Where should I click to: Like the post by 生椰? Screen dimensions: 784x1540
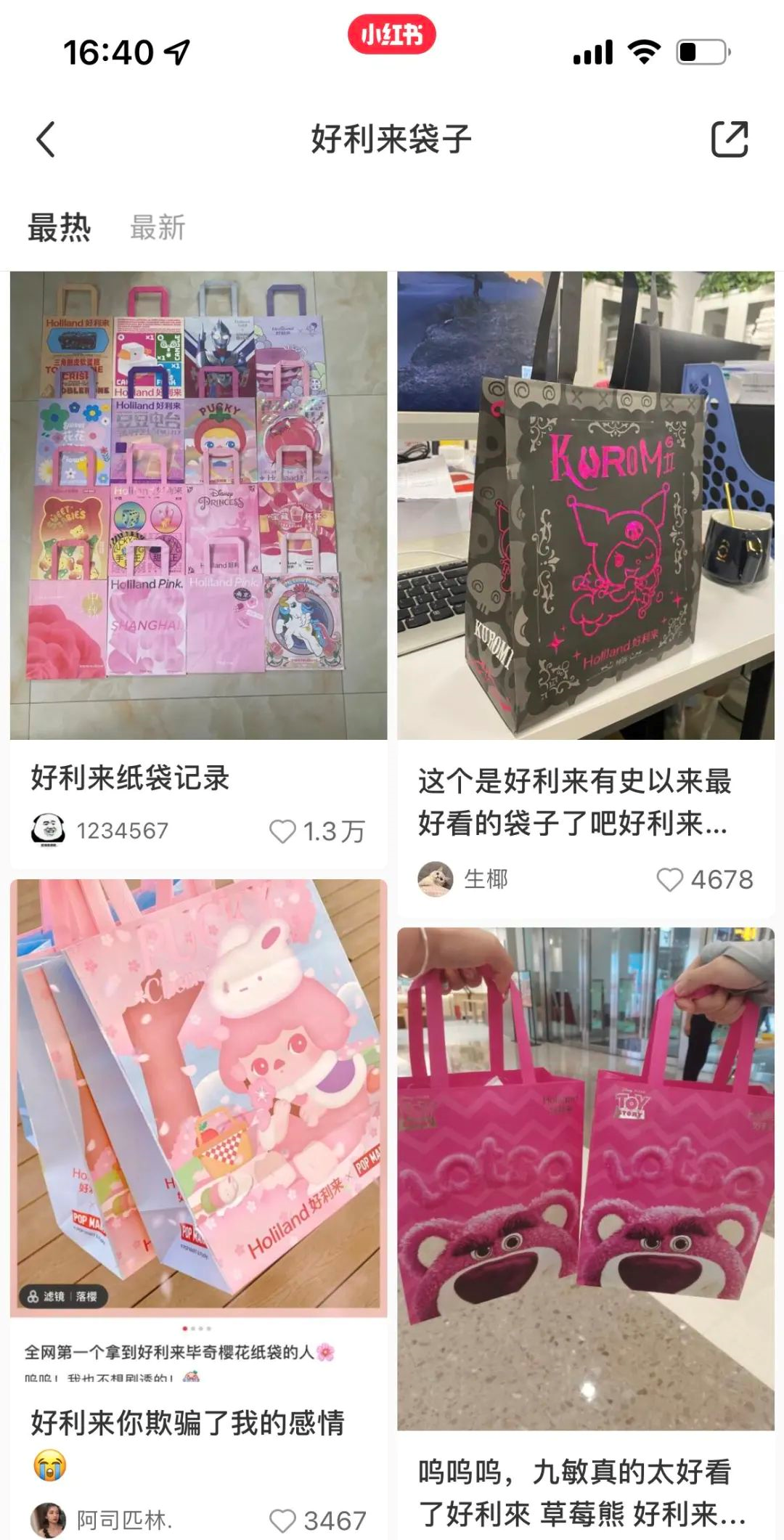pyautogui.click(x=669, y=880)
